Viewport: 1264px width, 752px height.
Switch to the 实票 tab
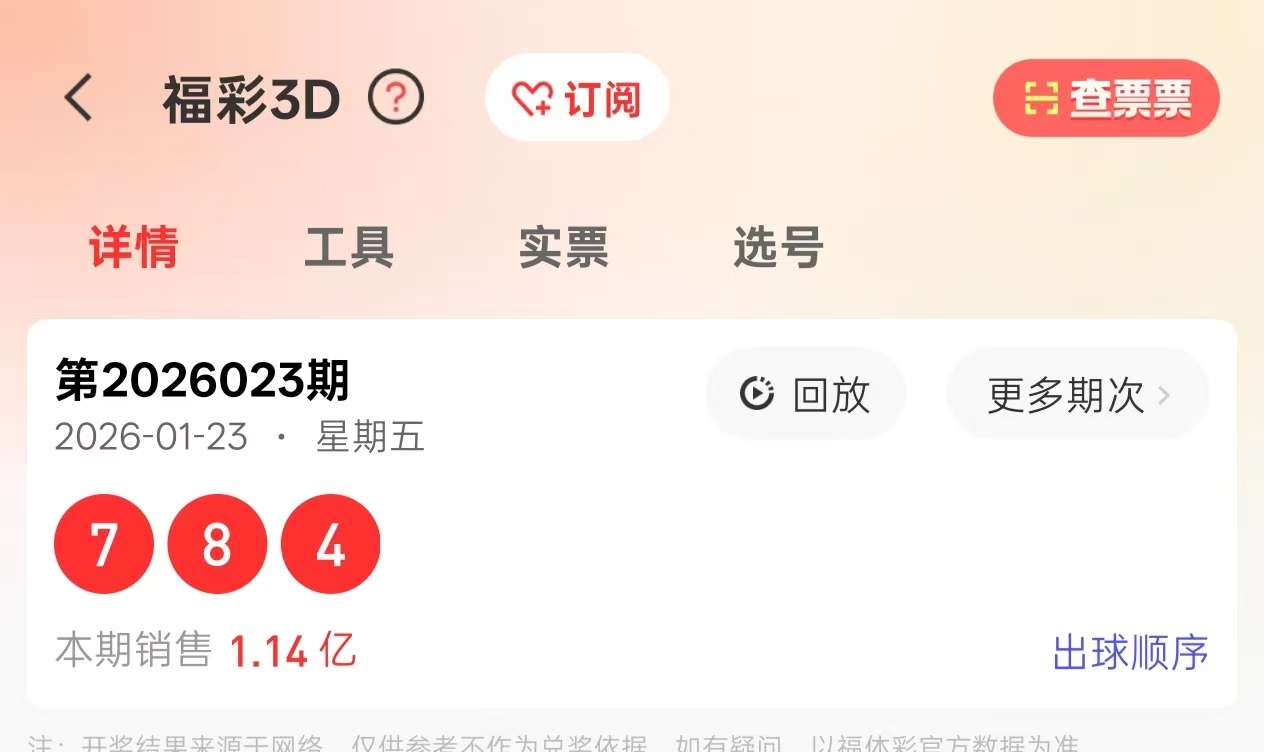(563, 247)
